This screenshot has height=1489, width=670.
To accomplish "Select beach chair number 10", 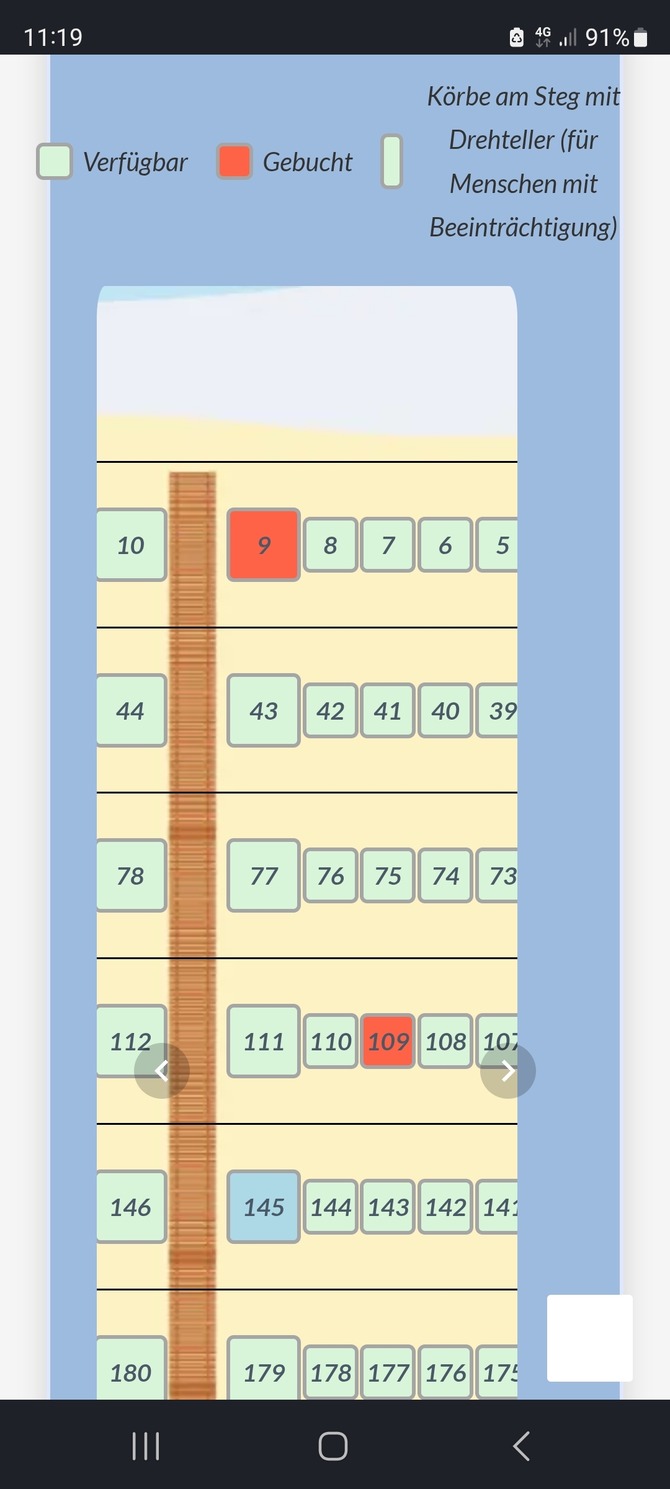I will coord(131,545).
